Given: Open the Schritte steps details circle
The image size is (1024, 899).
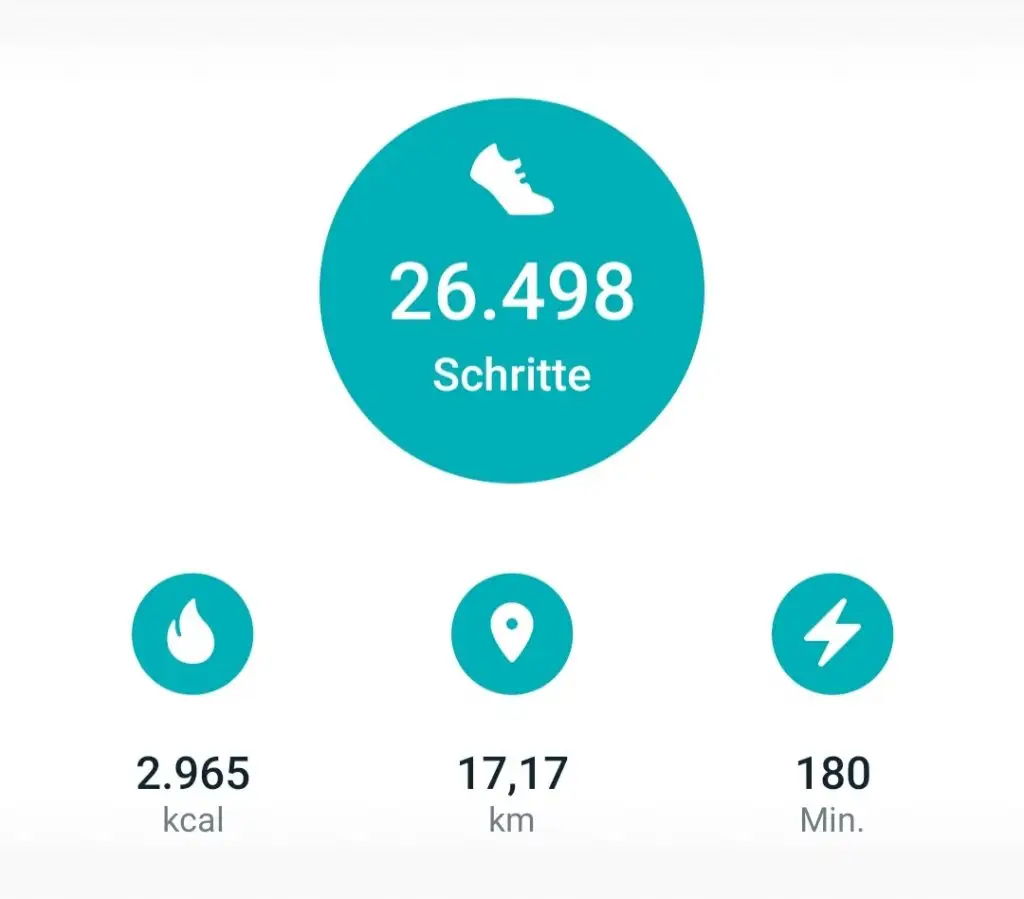Looking at the screenshot, I should 511,290.
